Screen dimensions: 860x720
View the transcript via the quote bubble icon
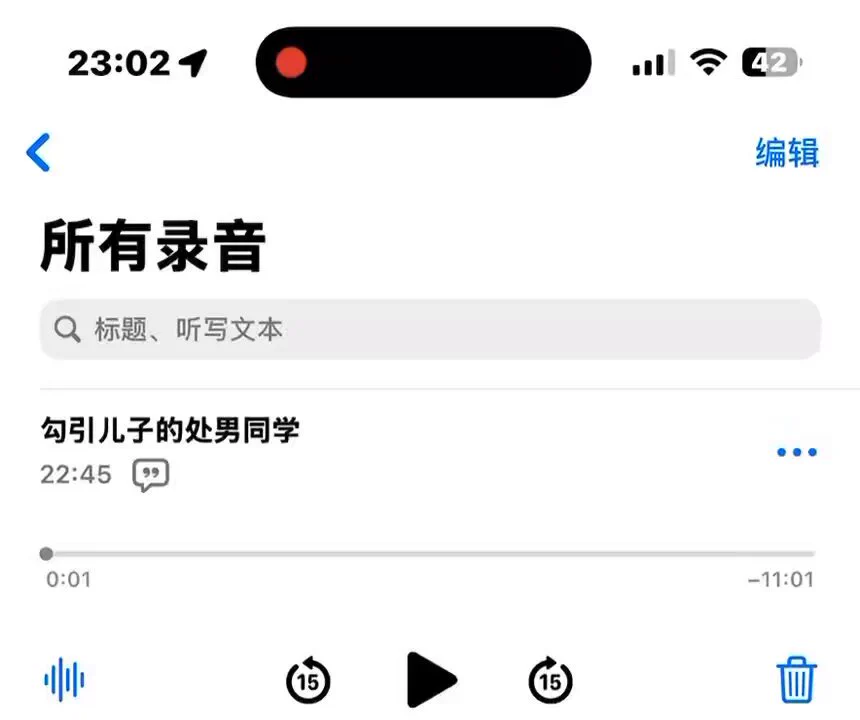click(151, 474)
